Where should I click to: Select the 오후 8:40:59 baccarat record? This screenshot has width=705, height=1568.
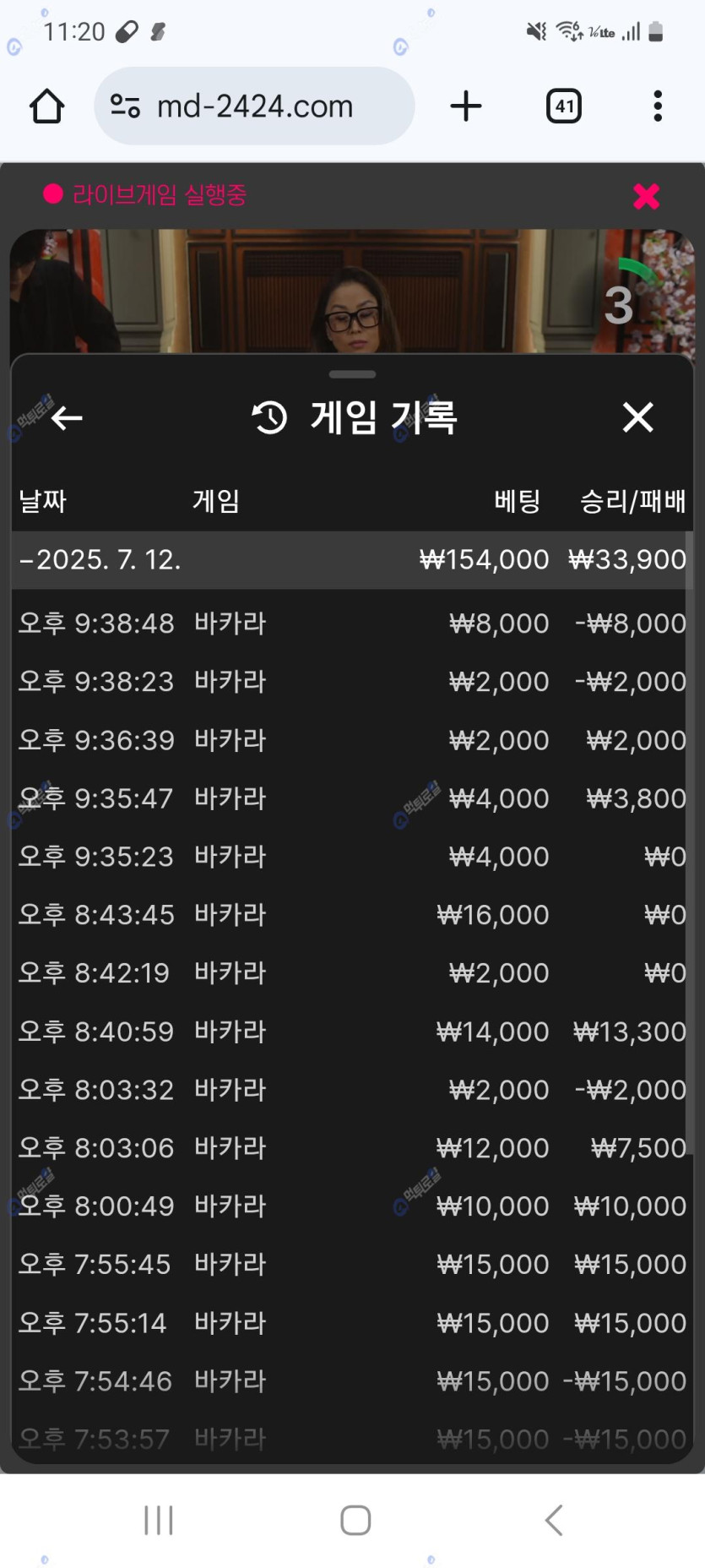pos(351,1032)
